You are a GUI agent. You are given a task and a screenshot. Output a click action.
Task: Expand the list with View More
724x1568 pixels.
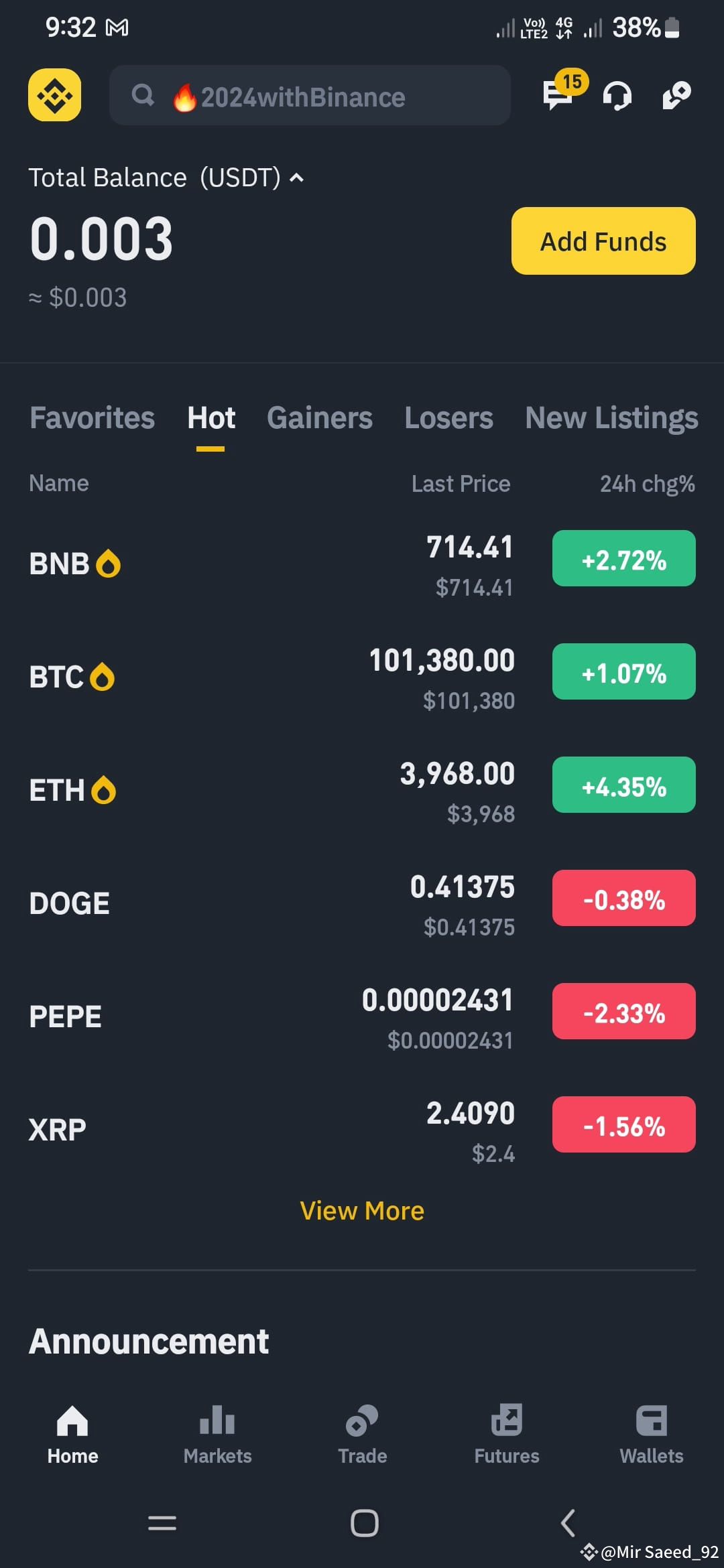click(362, 1210)
